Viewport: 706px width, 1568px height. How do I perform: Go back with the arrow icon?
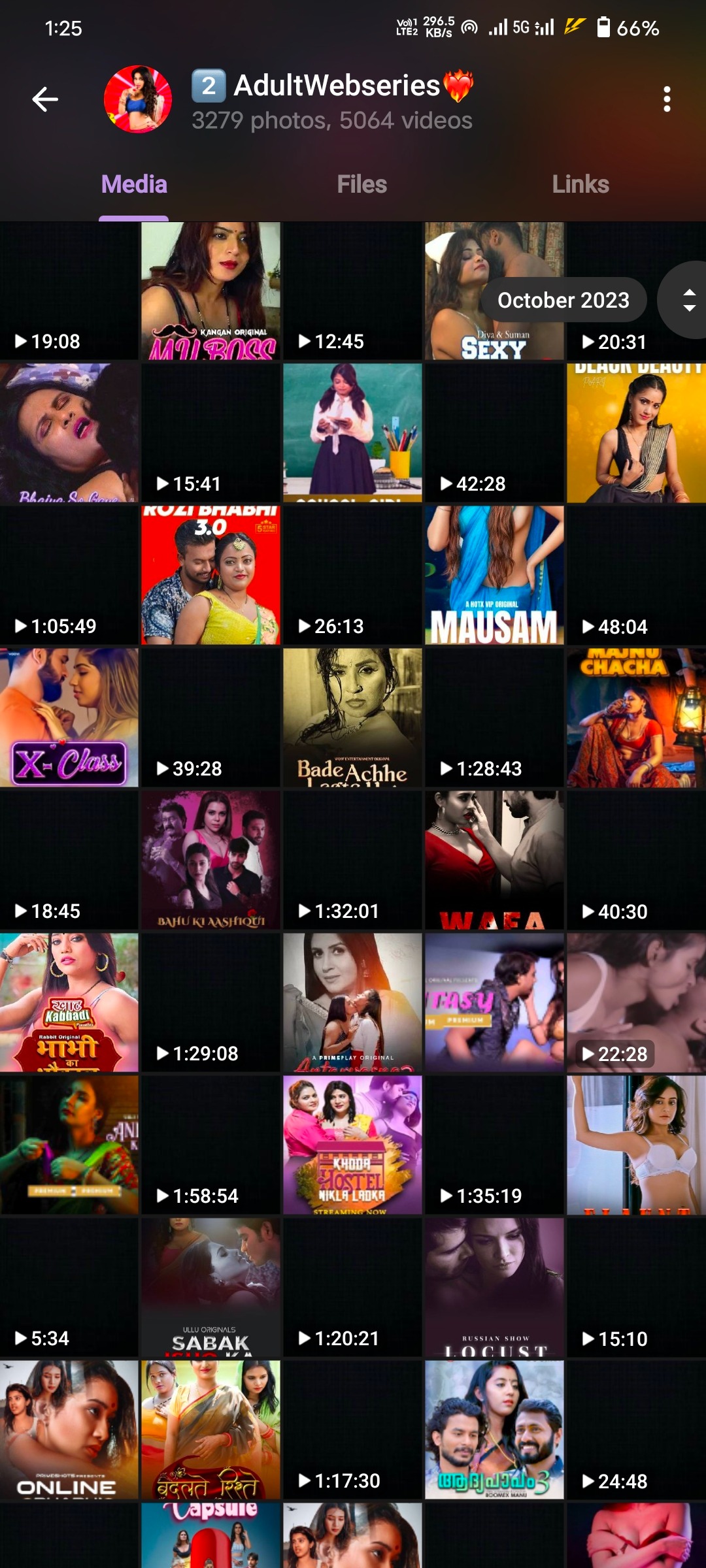pyautogui.click(x=45, y=99)
